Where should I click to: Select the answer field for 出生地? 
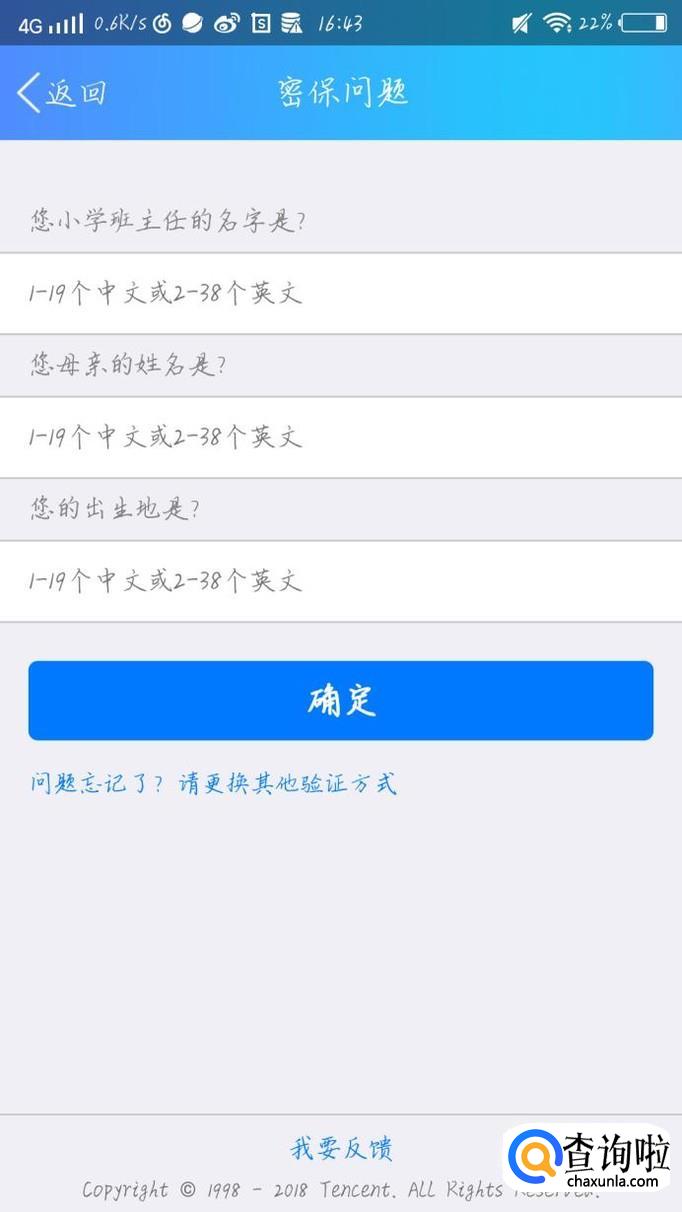point(340,581)
